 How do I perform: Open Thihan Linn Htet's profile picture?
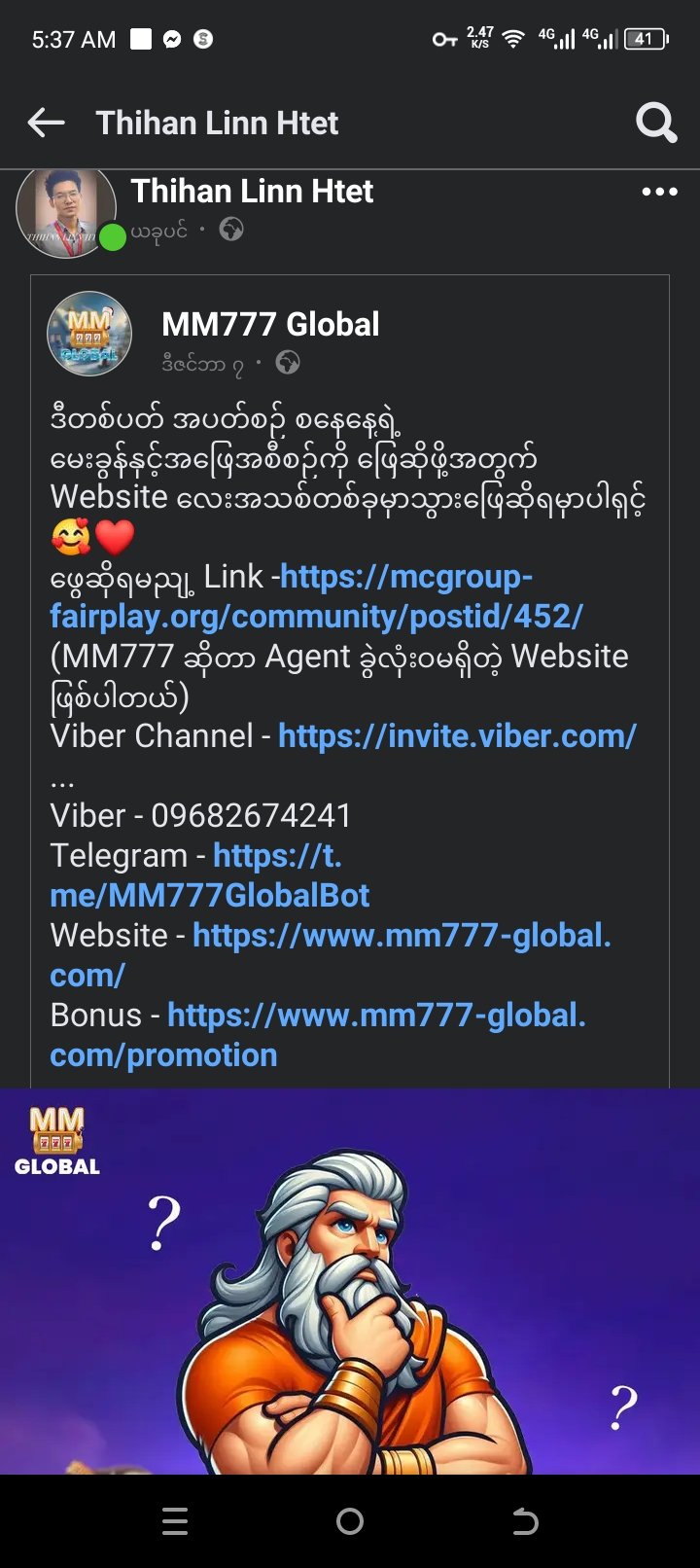pyautogui.click(x=66, y=209)
